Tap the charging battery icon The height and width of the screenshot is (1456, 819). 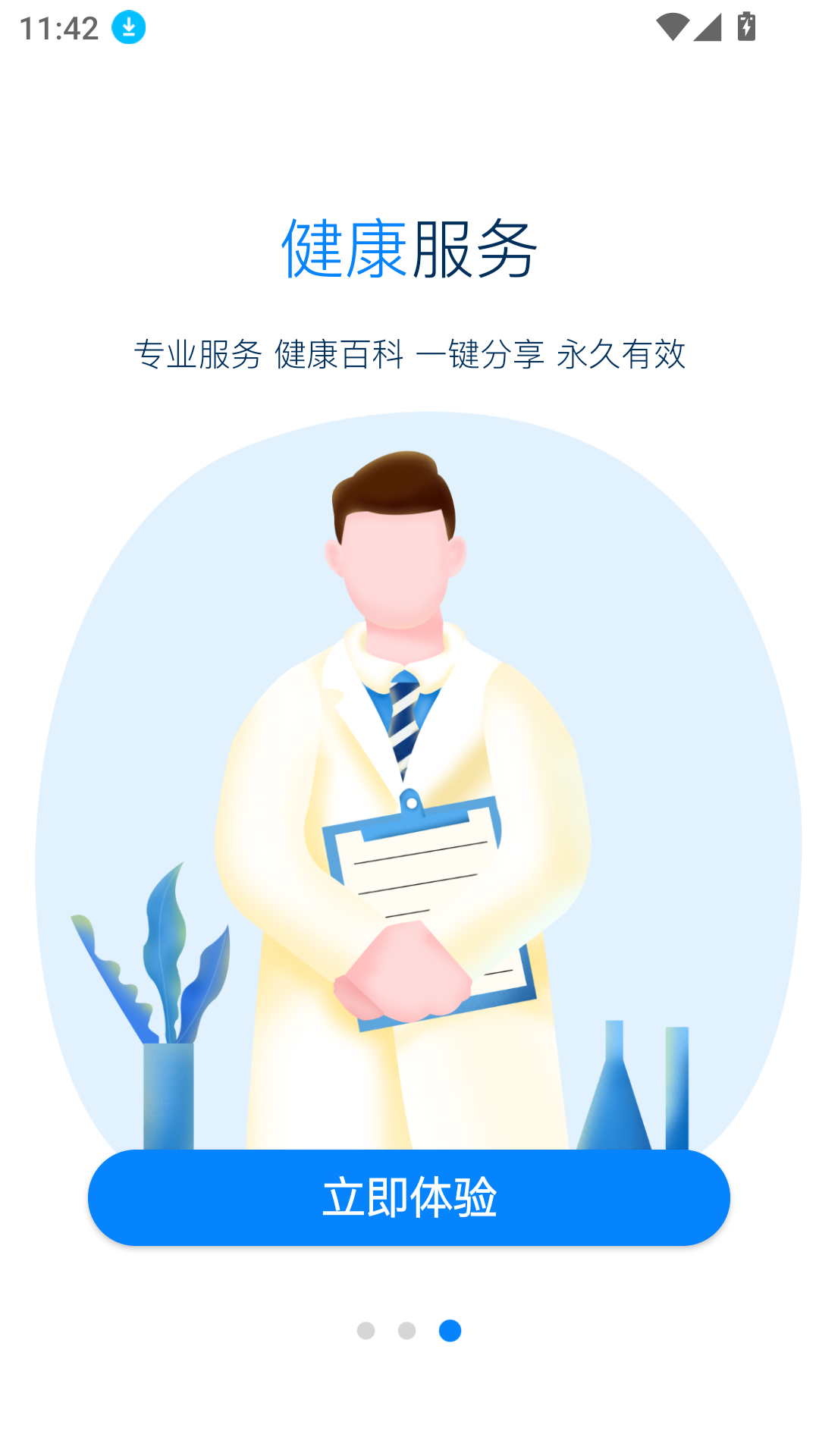pos(747,27)
